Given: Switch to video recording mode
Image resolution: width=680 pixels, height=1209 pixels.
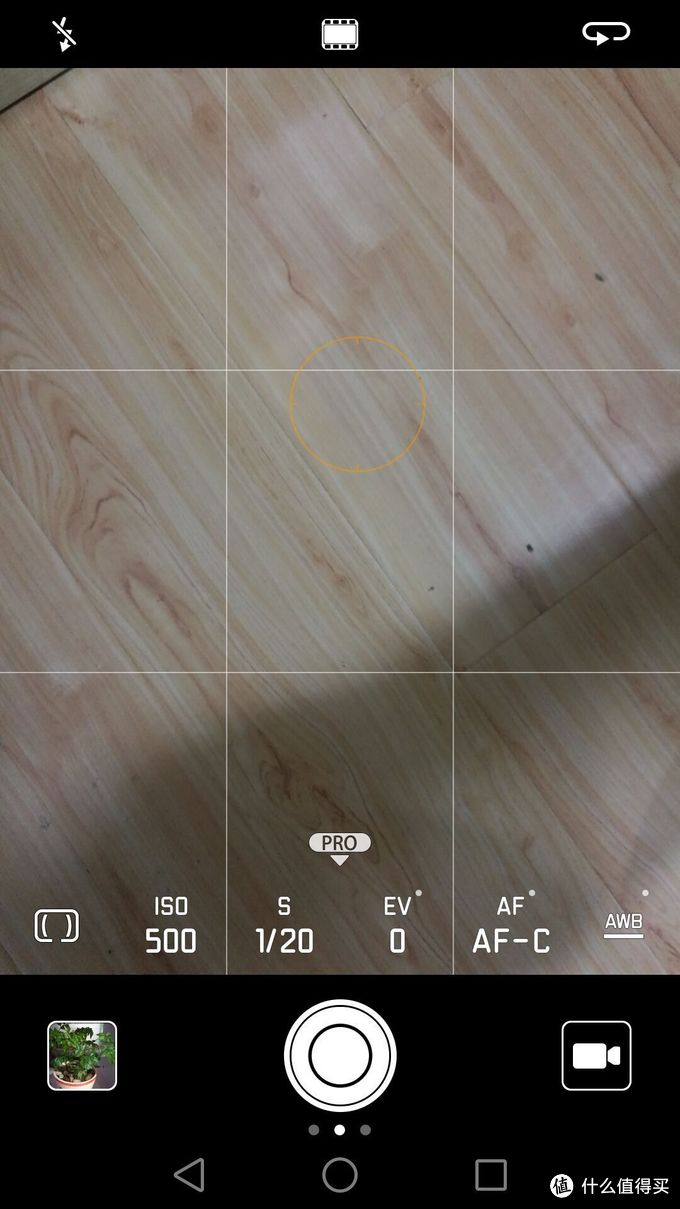Looking at the screenshot, I should (596, 1055).
